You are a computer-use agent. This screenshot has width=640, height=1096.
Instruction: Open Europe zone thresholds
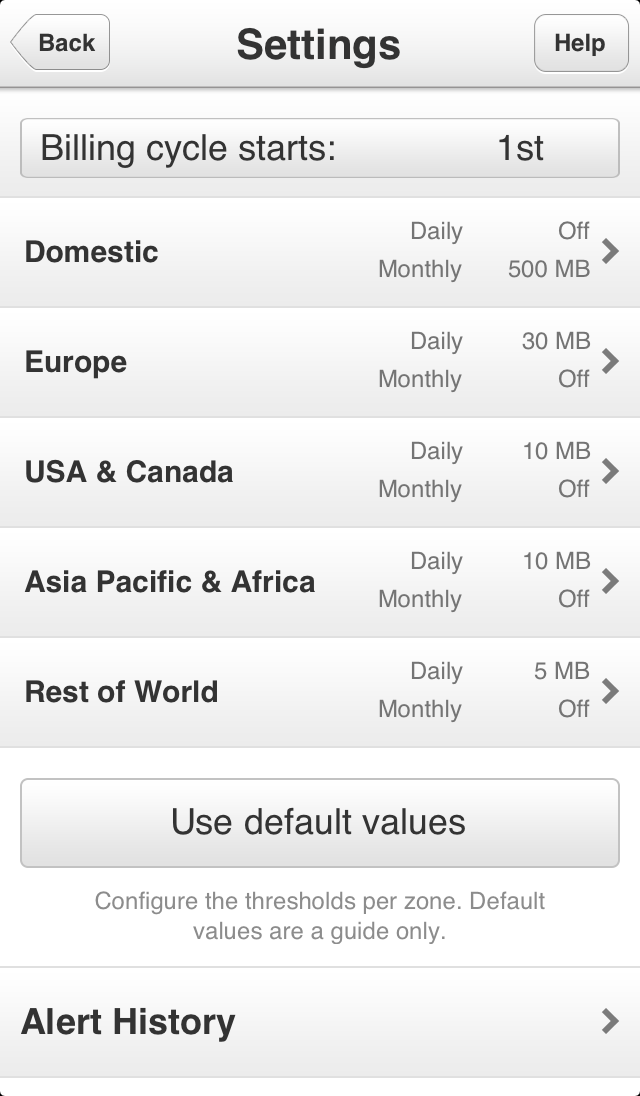320,362
